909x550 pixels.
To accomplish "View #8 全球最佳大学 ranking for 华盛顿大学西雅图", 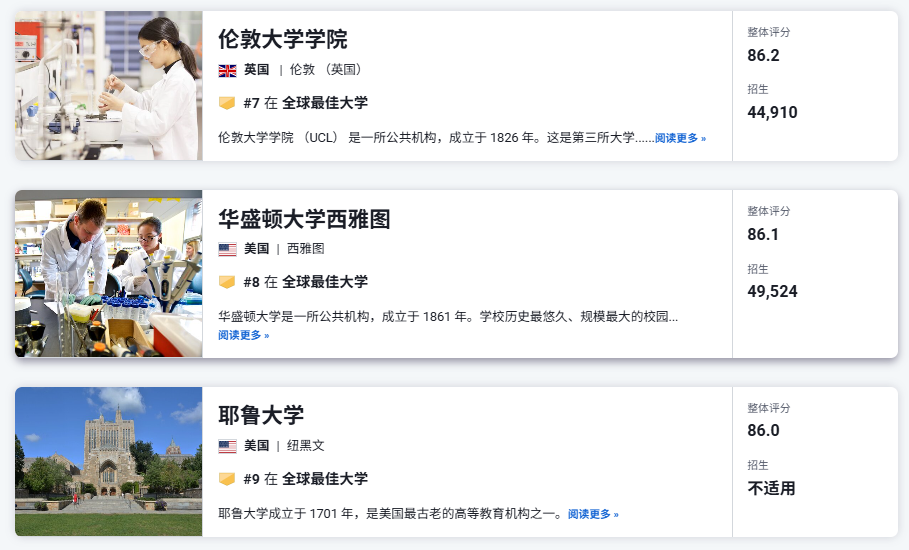I will coord(305,282).
